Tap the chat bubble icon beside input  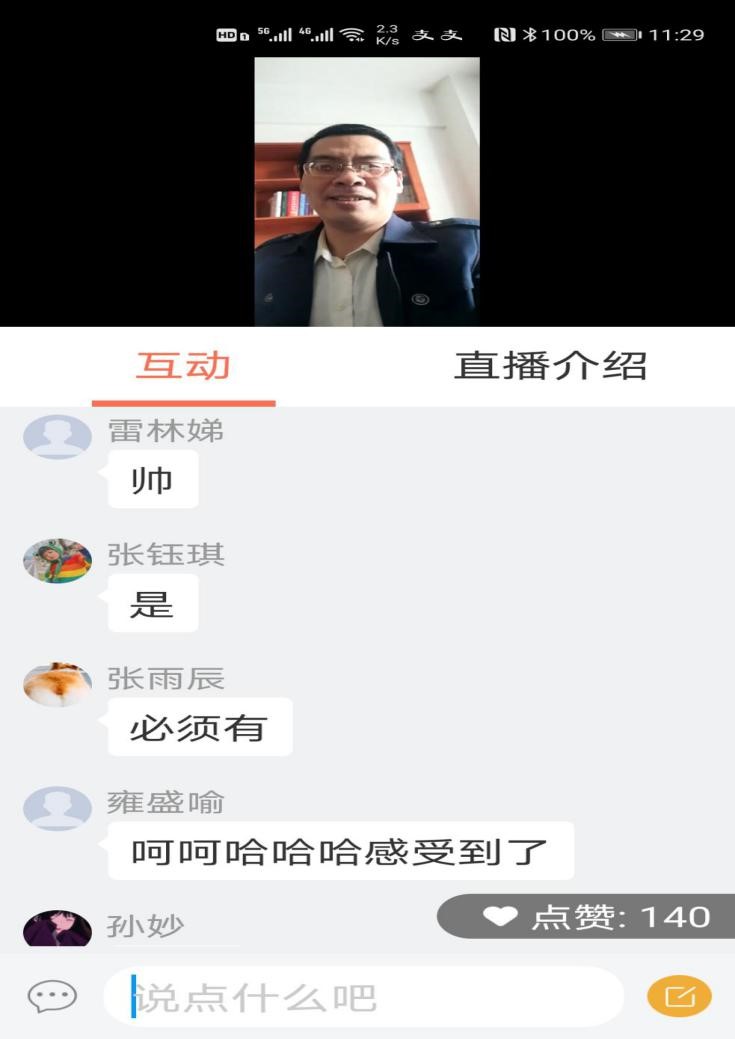click(52, 996)
